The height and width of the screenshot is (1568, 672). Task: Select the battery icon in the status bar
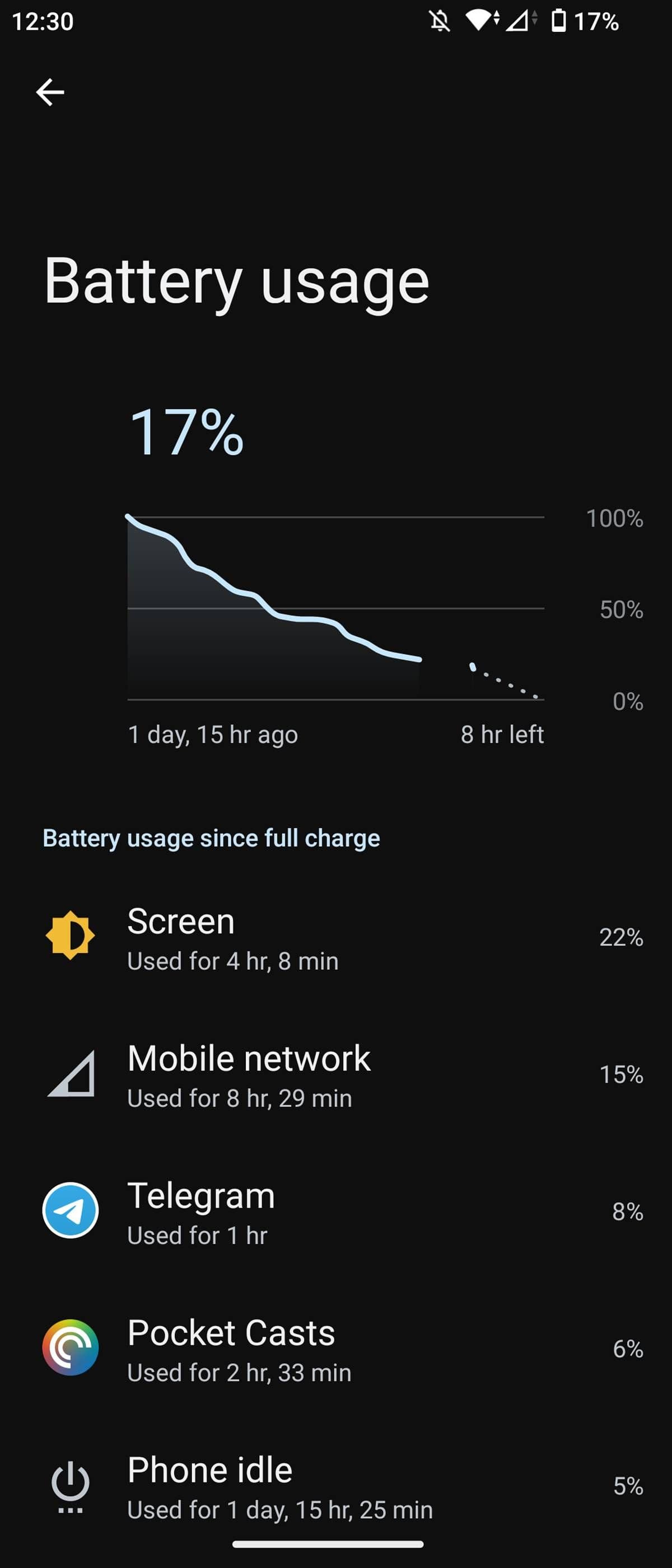558,20
